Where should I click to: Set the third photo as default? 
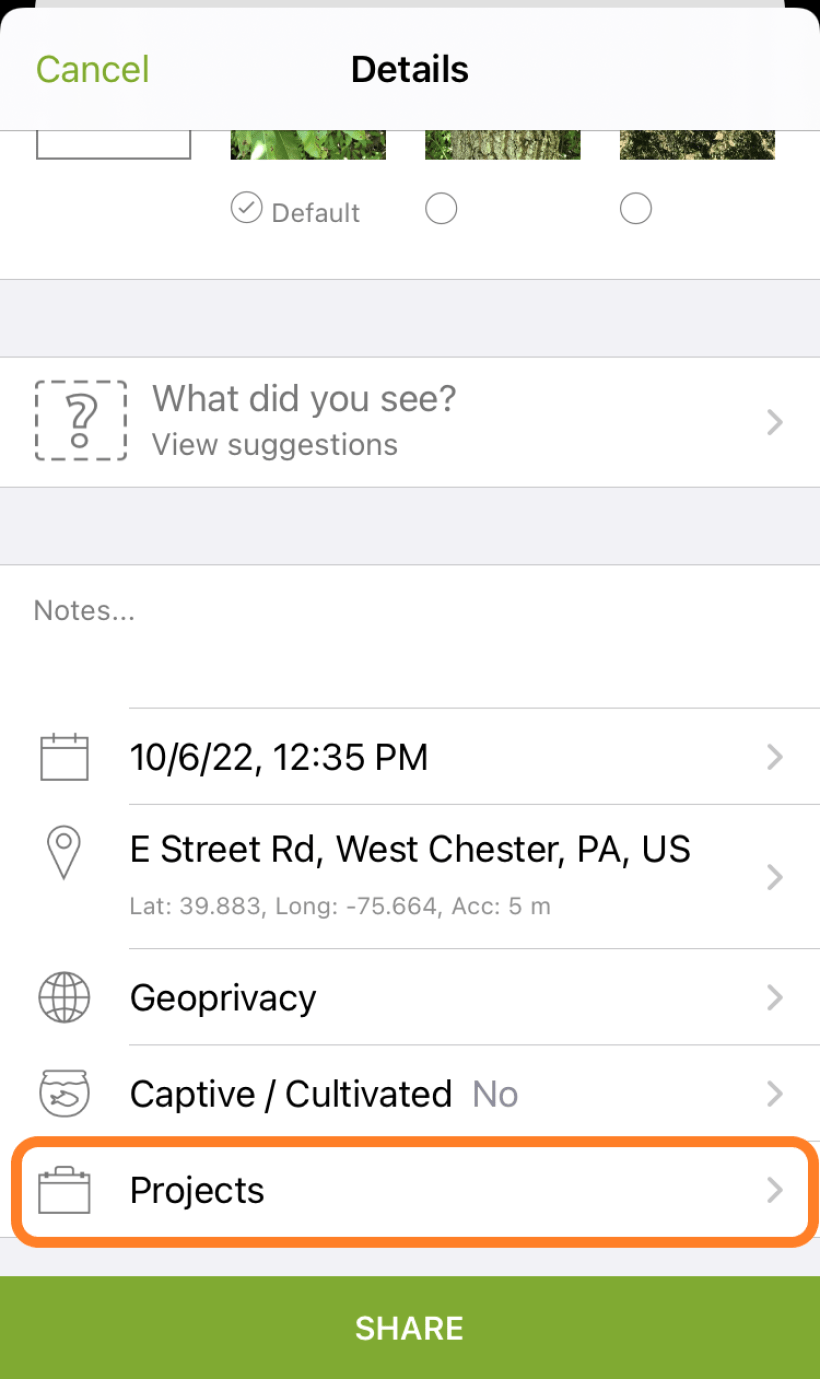point(636,209)
